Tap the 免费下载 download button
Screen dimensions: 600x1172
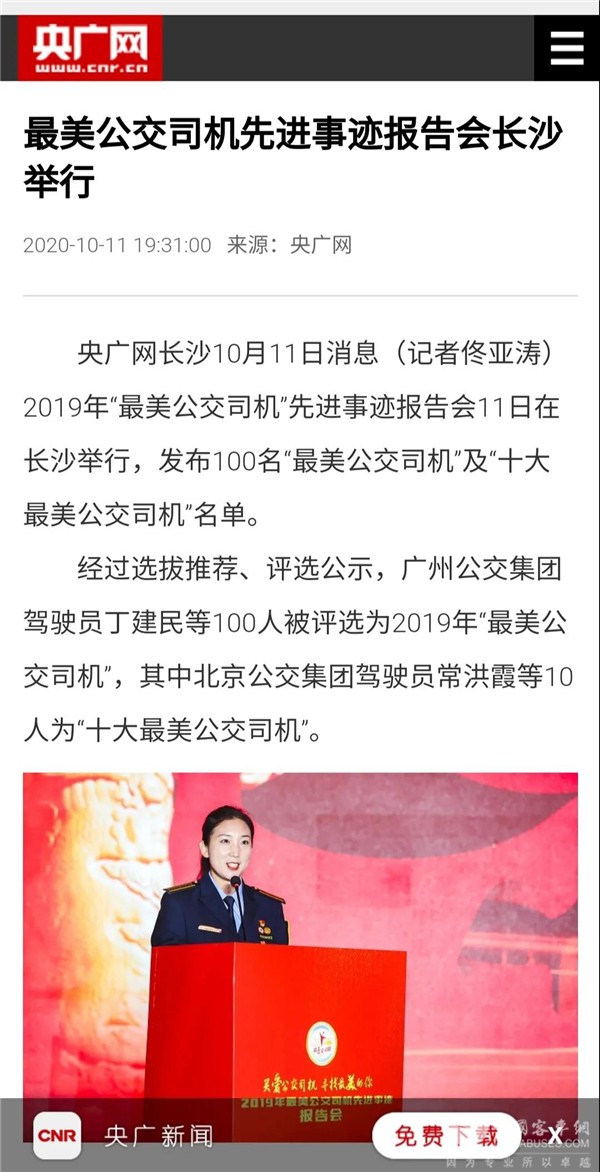(x=446, y=1136)
